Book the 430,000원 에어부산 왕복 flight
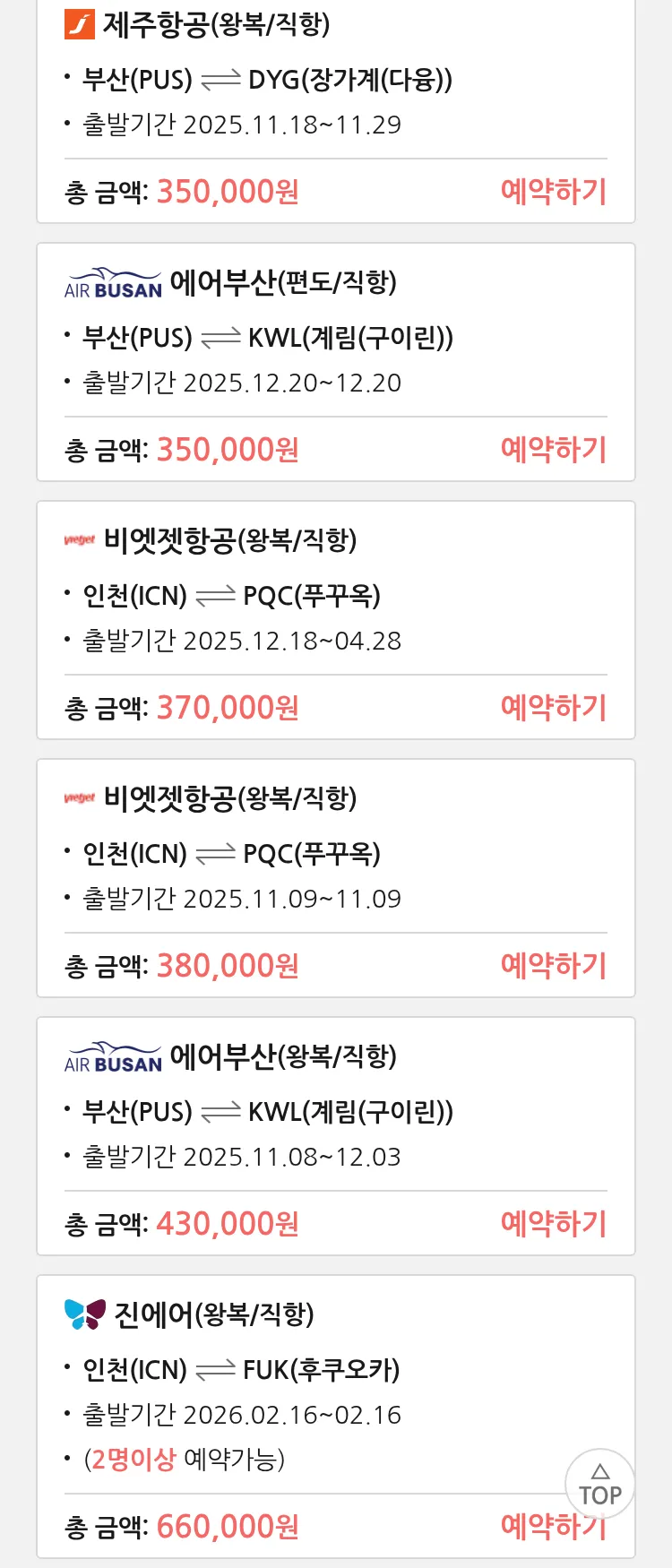672x1568 pixels. tap(553, 1224)
